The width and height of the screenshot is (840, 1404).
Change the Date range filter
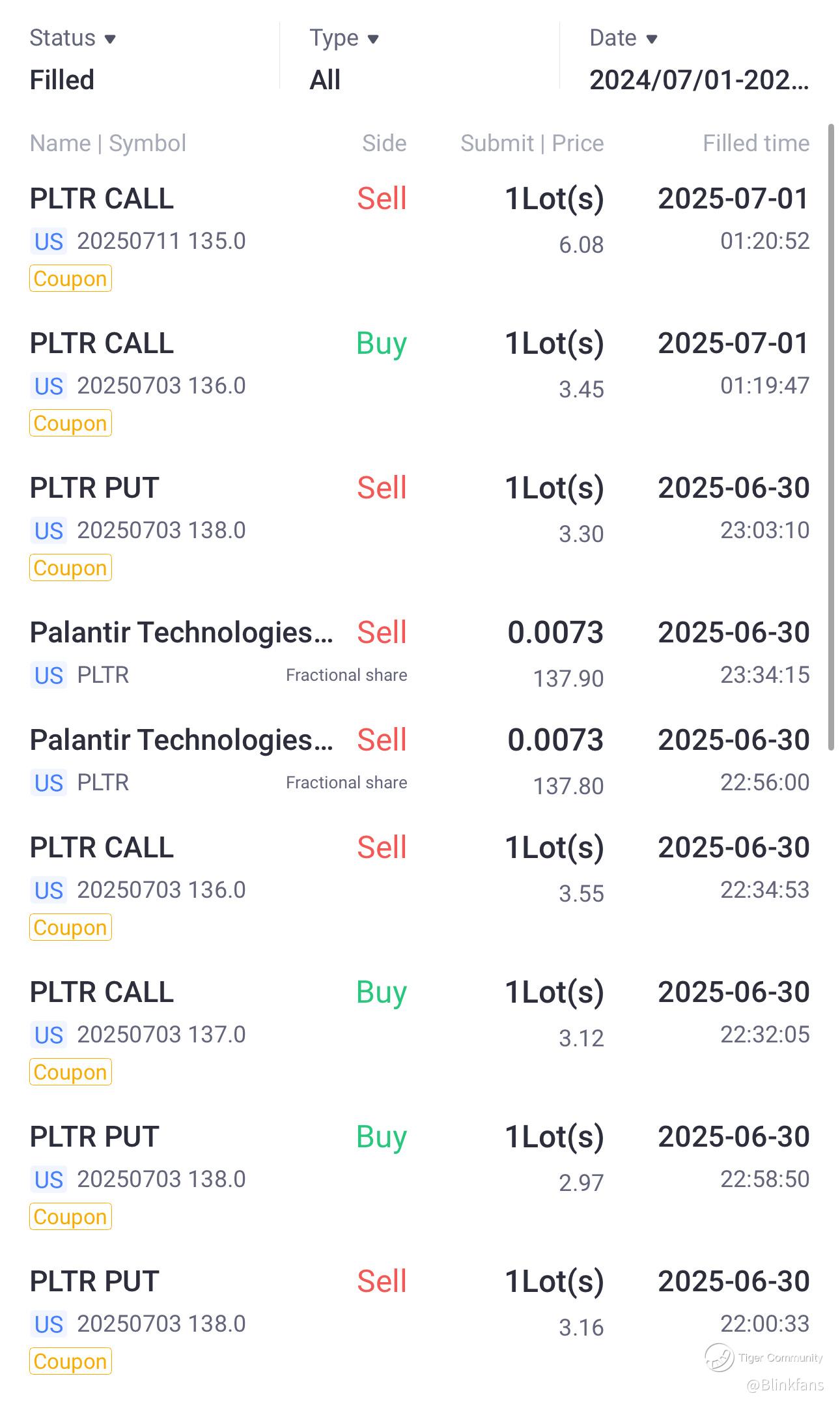(699, 59)
